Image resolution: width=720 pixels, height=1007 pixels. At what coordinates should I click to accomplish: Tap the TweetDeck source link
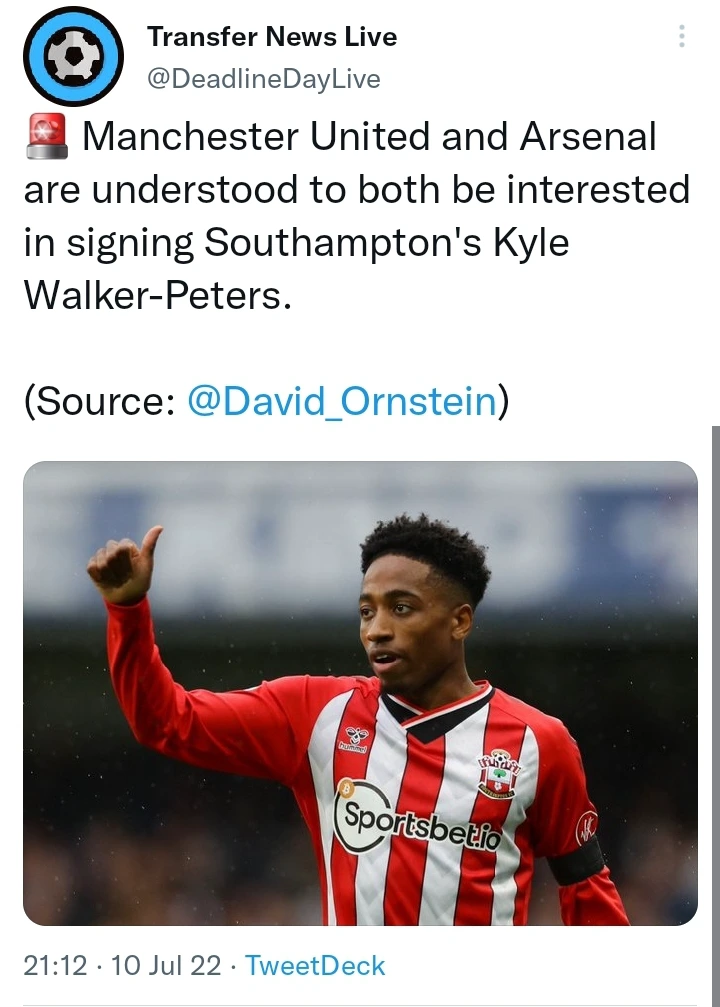(315, 966)
